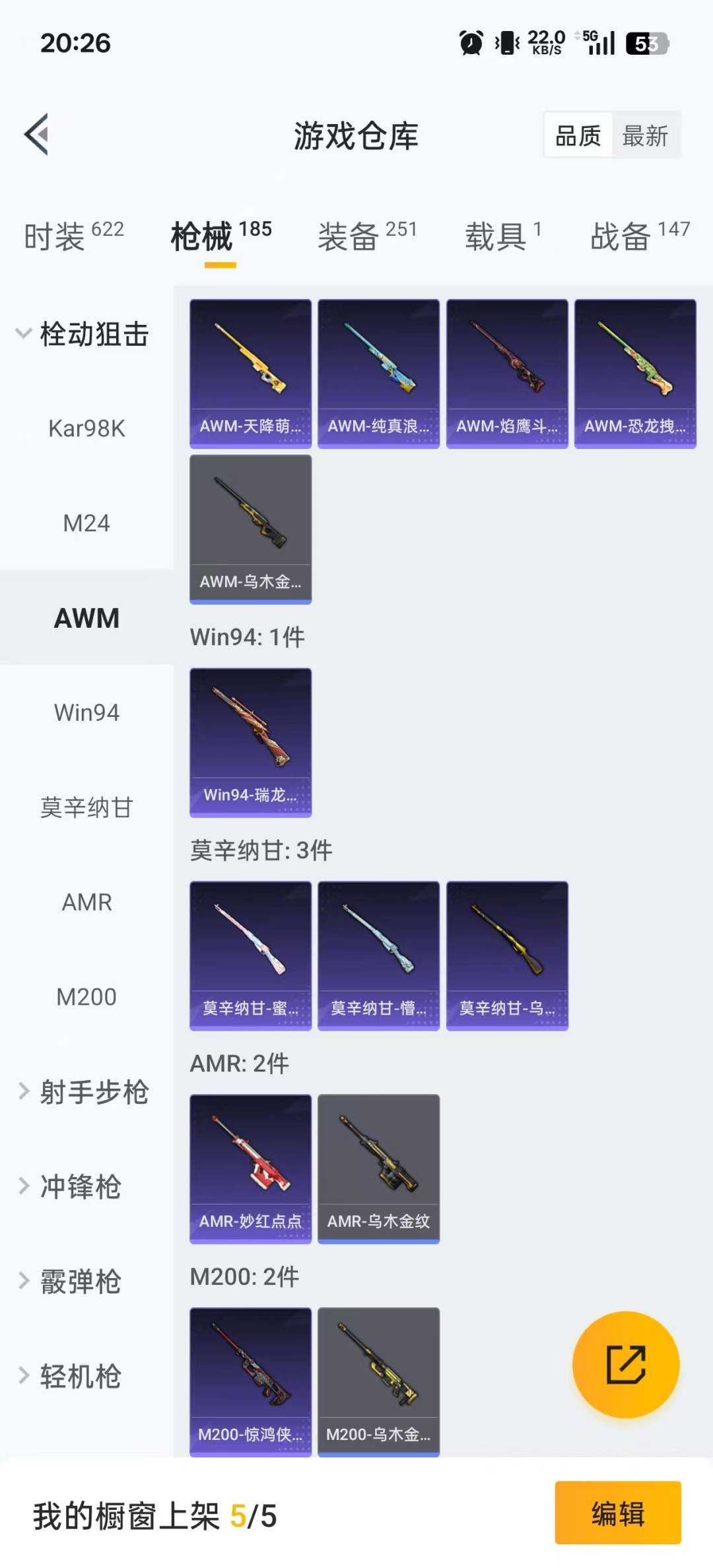Sort the warehouse by 品质

[x=578, y=136]
